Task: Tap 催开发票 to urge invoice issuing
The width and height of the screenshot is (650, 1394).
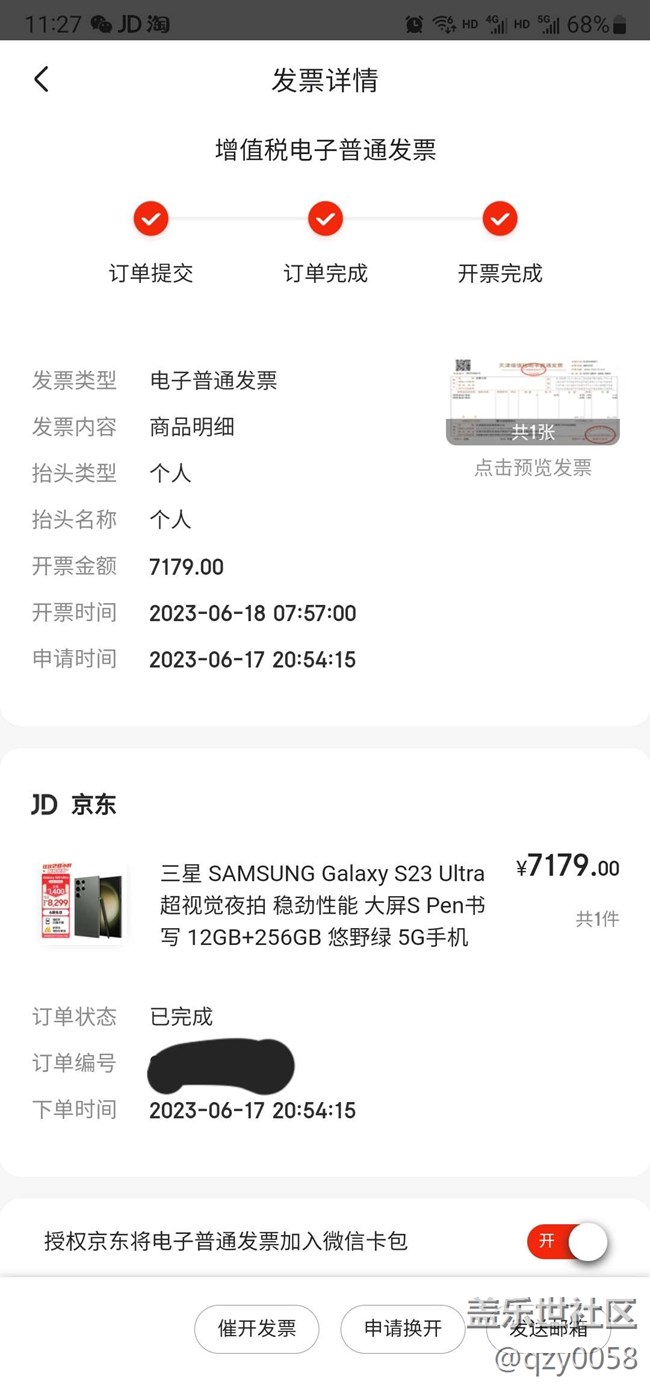Action: tap(257, 1329)
